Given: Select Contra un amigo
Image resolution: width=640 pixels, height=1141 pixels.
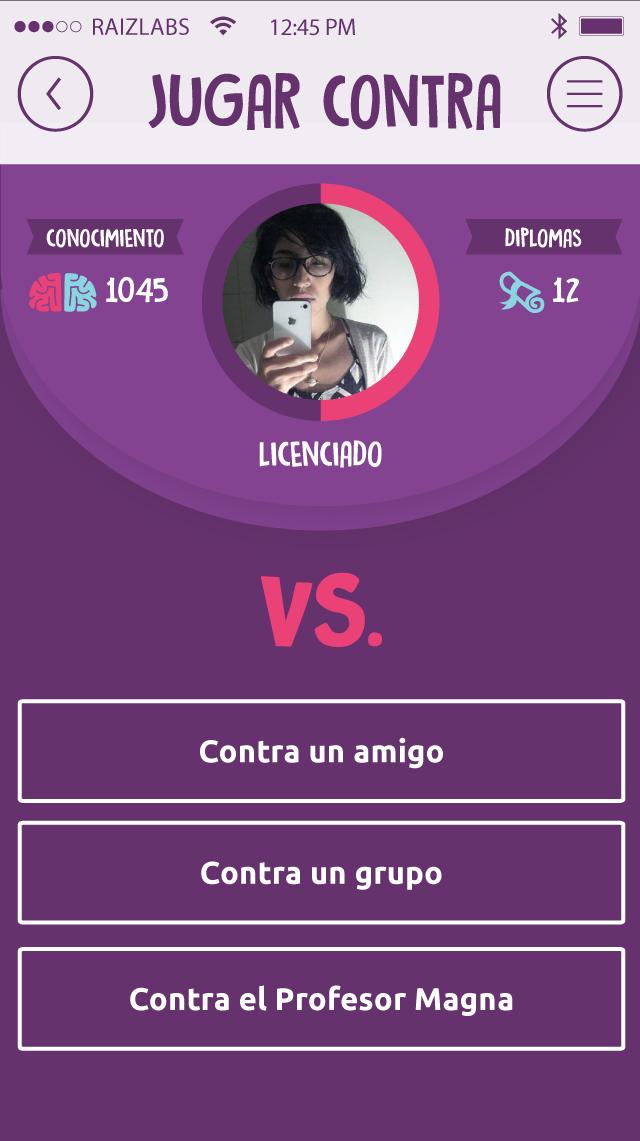Looking at the screenshot, I should click(321, 751).
